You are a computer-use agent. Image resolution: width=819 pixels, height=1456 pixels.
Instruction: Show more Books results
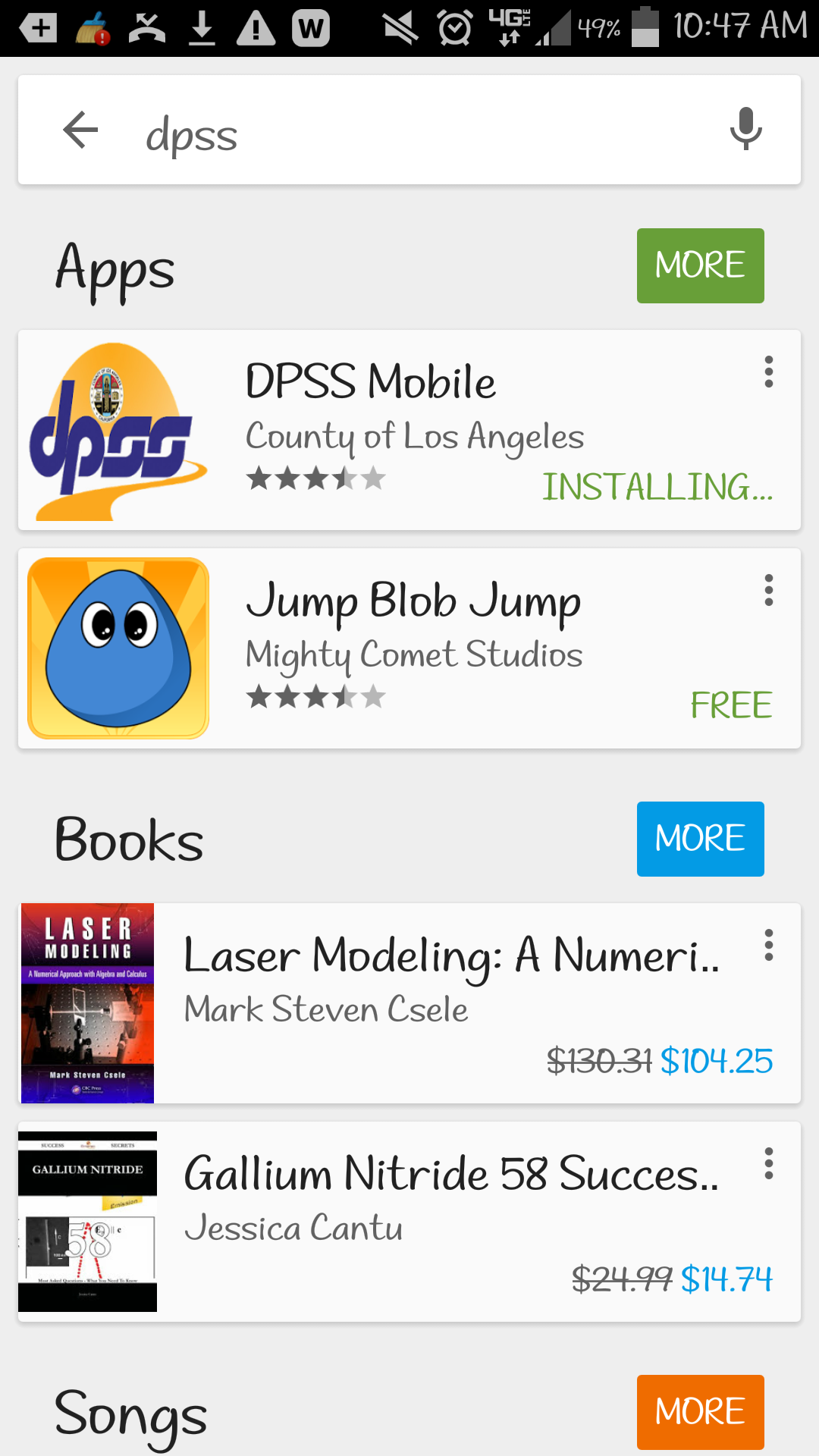700,839
